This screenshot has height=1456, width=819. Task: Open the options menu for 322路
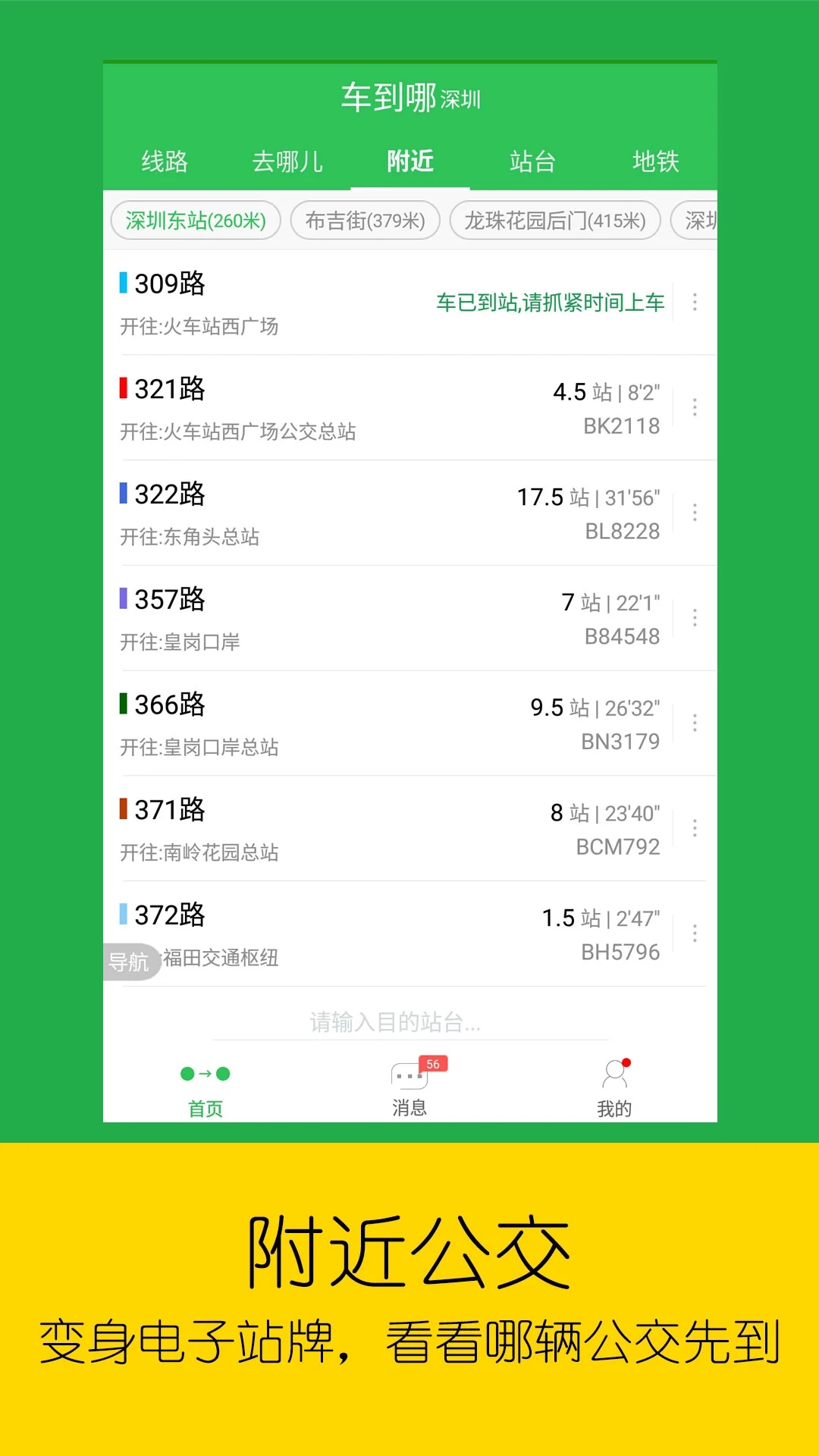[x=694, y=512]
